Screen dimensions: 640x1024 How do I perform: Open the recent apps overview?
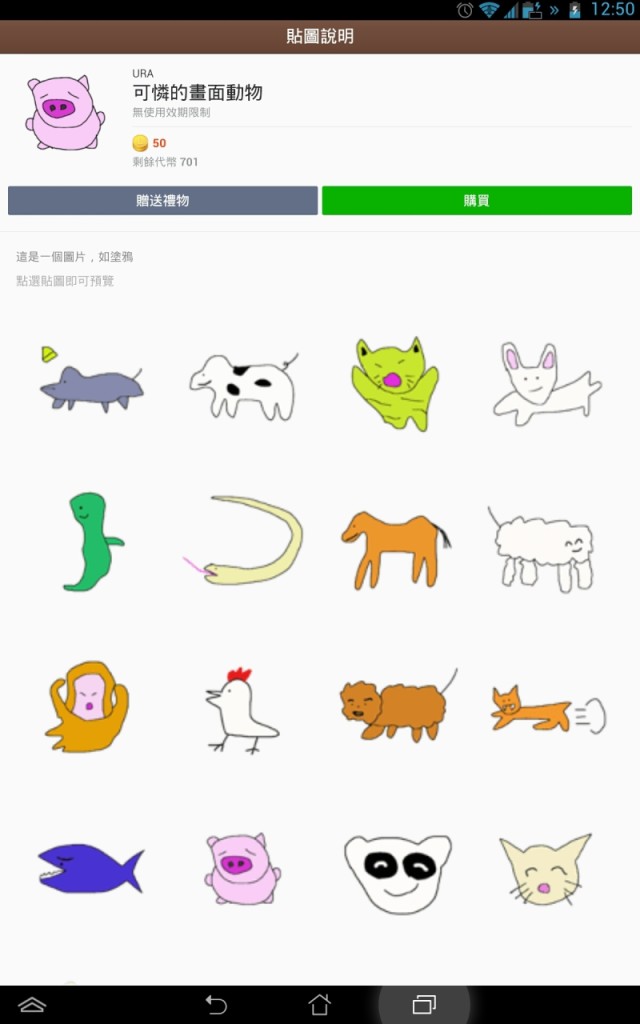click(424, 1004)
